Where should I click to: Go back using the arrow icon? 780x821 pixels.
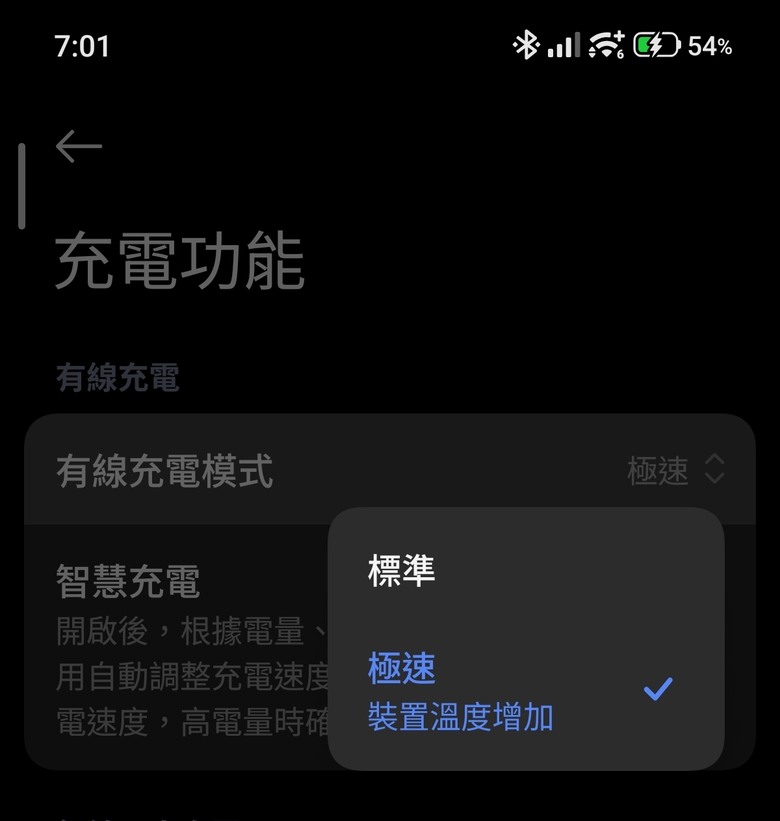click(79, 147)
